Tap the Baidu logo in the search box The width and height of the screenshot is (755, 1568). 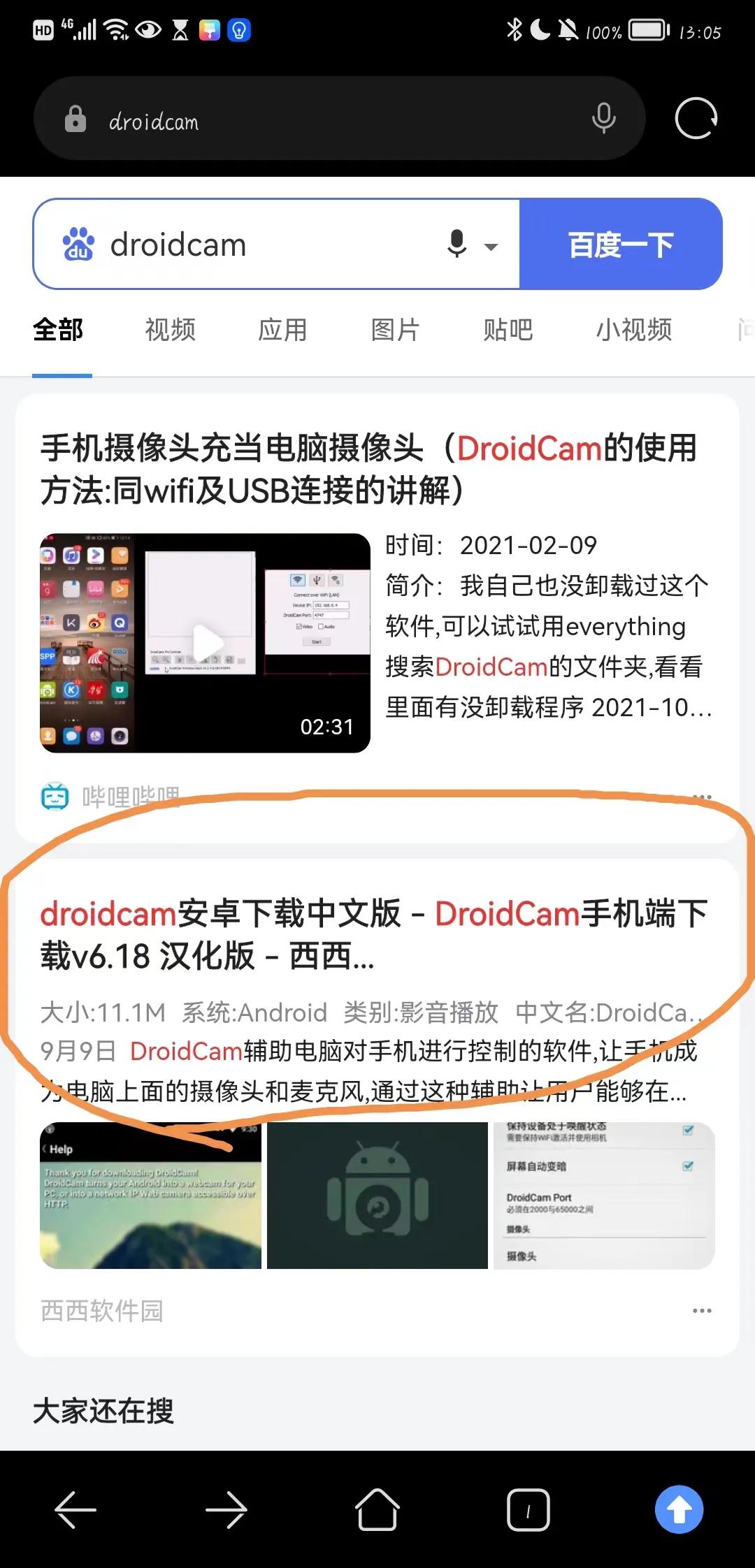point(77,245)
